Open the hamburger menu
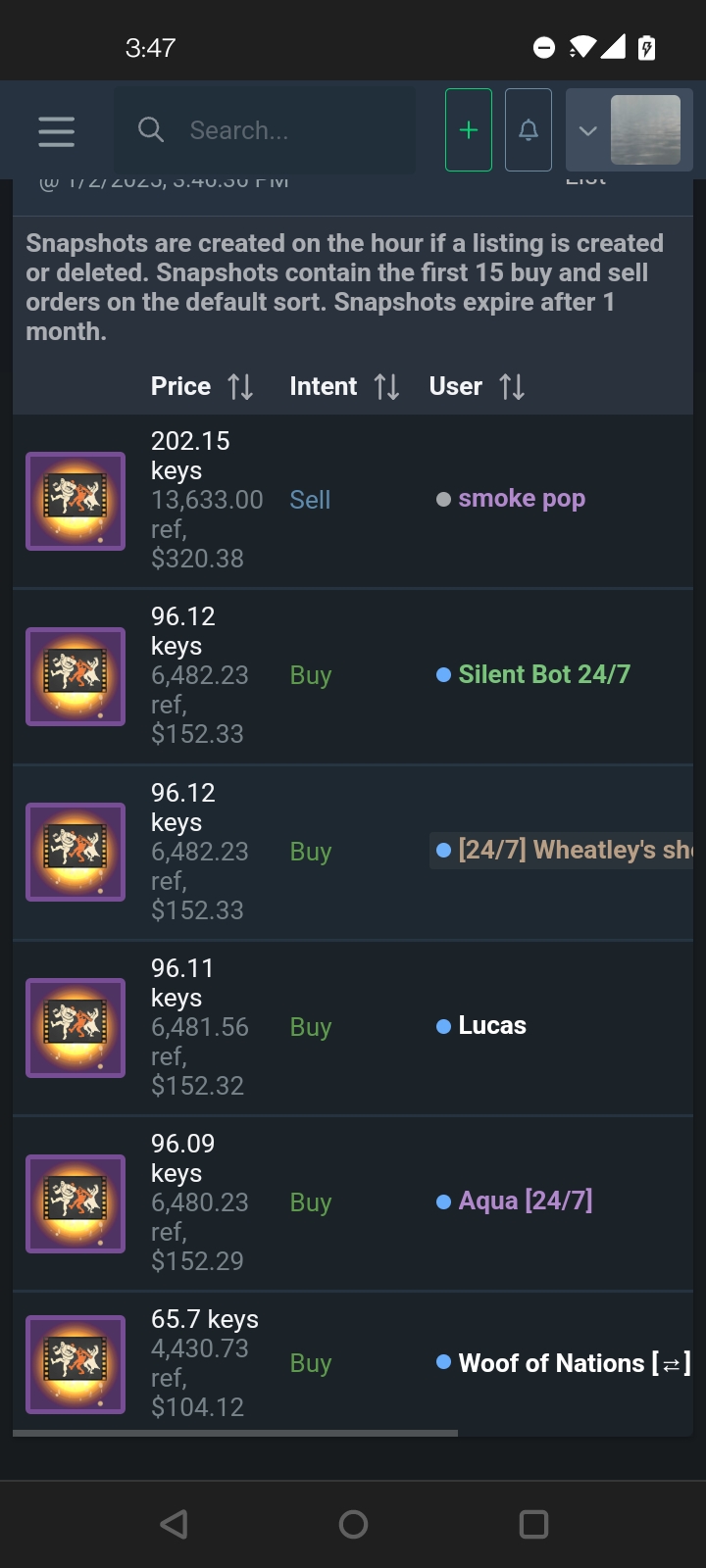This screenshot has width=706, height=1568. [x=56, y=130]
